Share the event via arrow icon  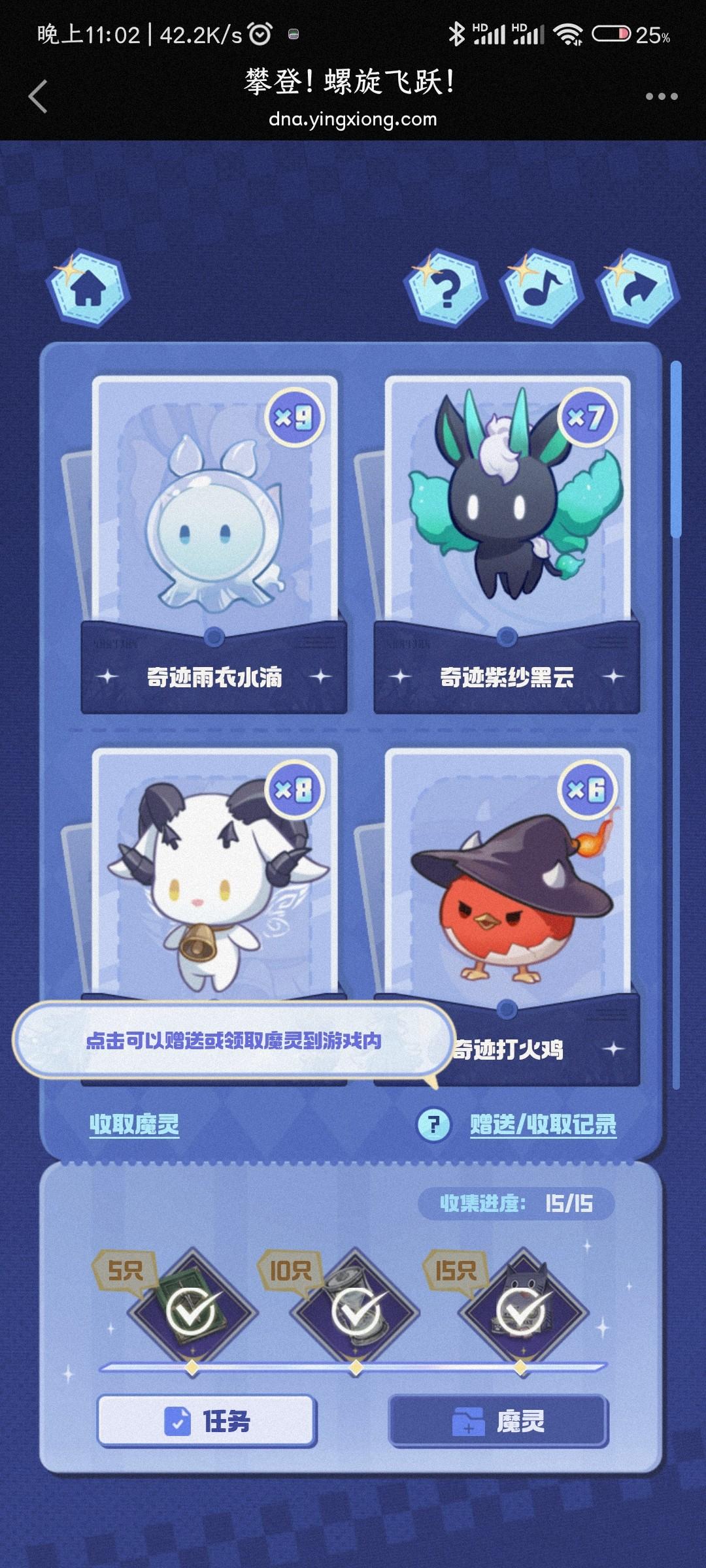638,288
